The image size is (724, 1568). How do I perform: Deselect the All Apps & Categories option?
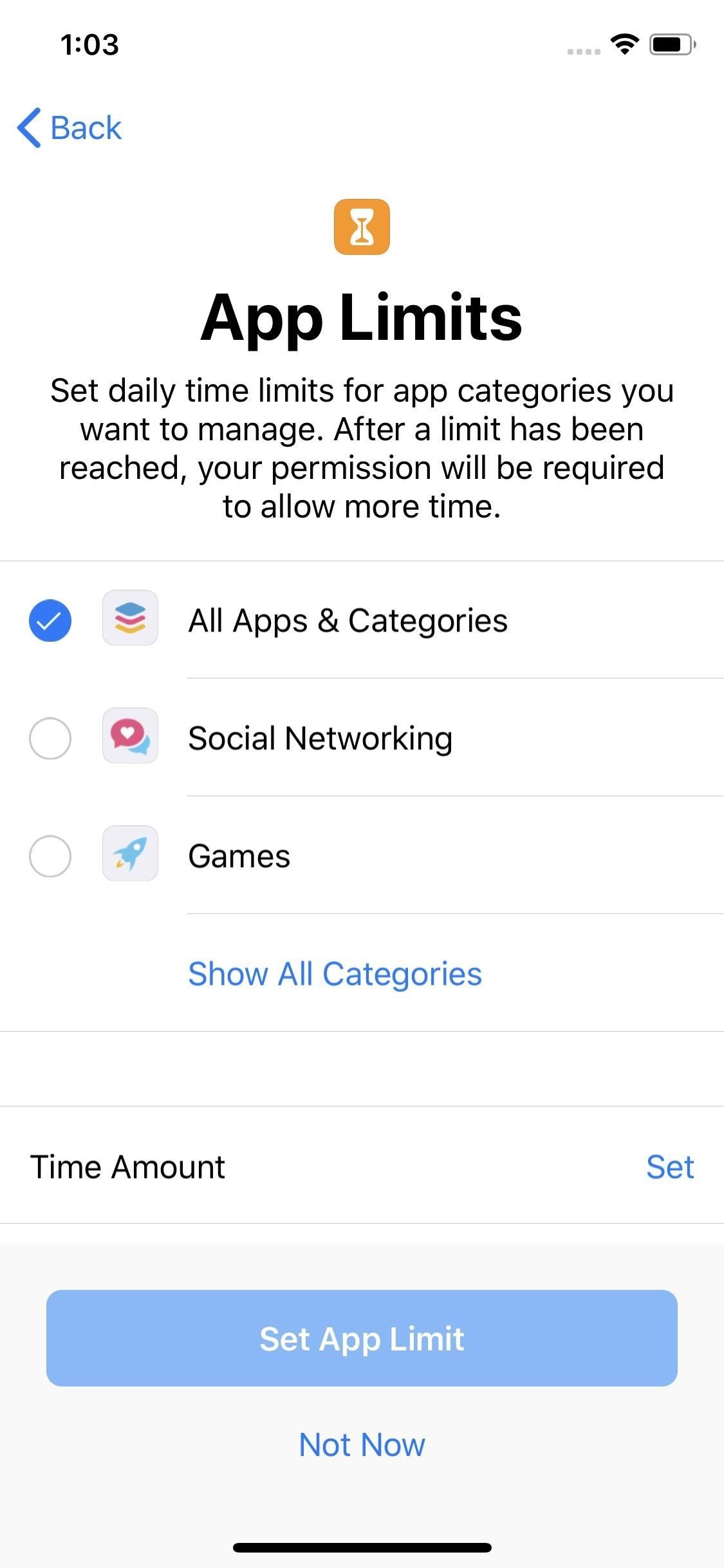coord(50,620)
